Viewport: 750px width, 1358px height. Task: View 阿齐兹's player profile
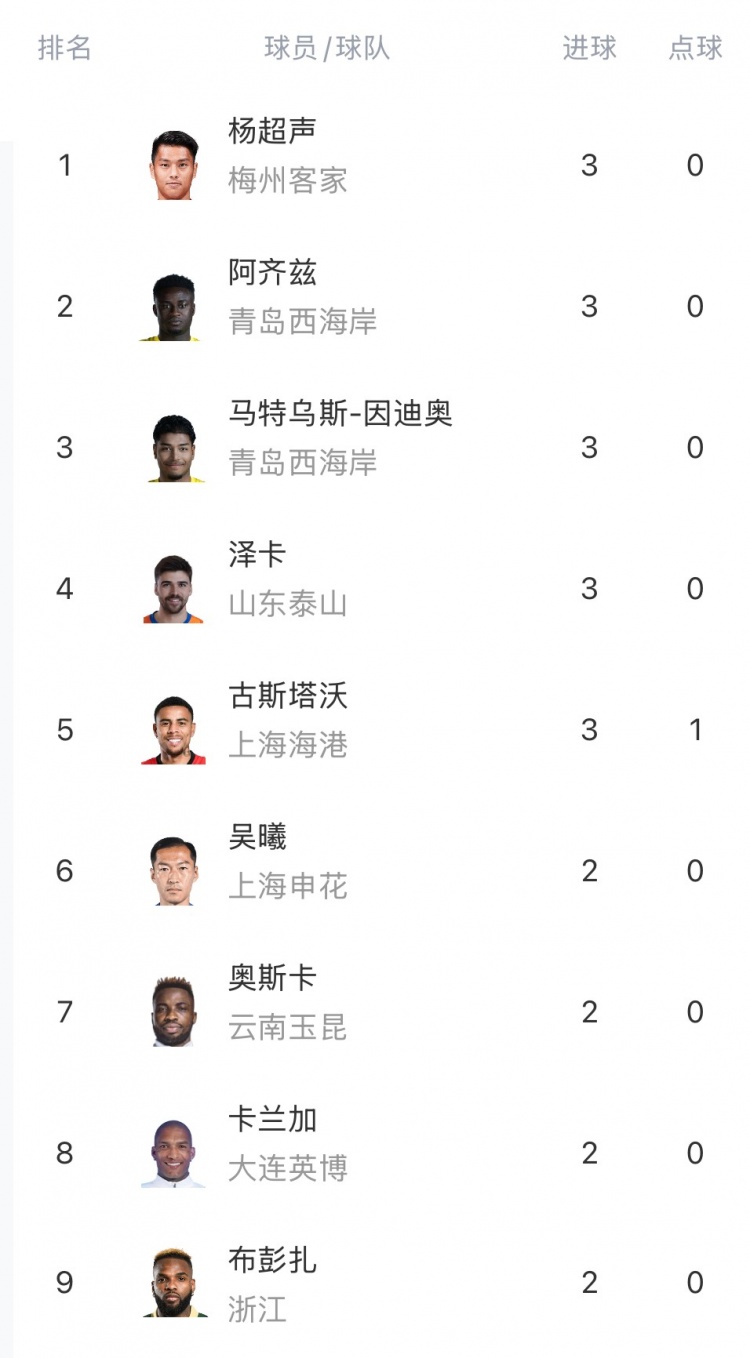272,272
